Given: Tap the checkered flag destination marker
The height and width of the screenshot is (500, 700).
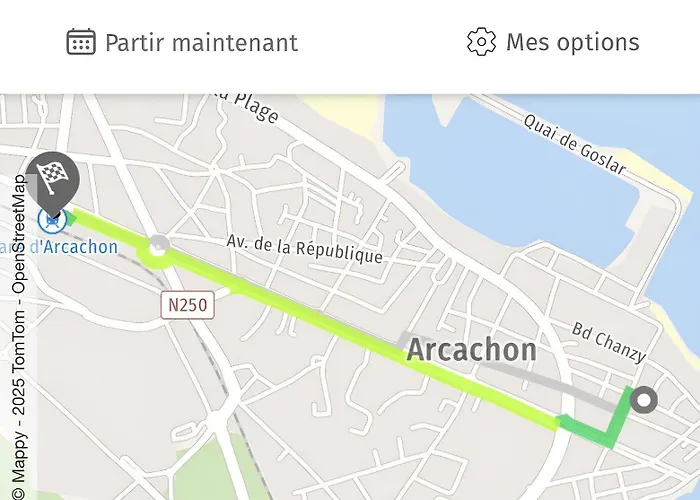Looking at the screenshot, I should click(x=52, y=178).
